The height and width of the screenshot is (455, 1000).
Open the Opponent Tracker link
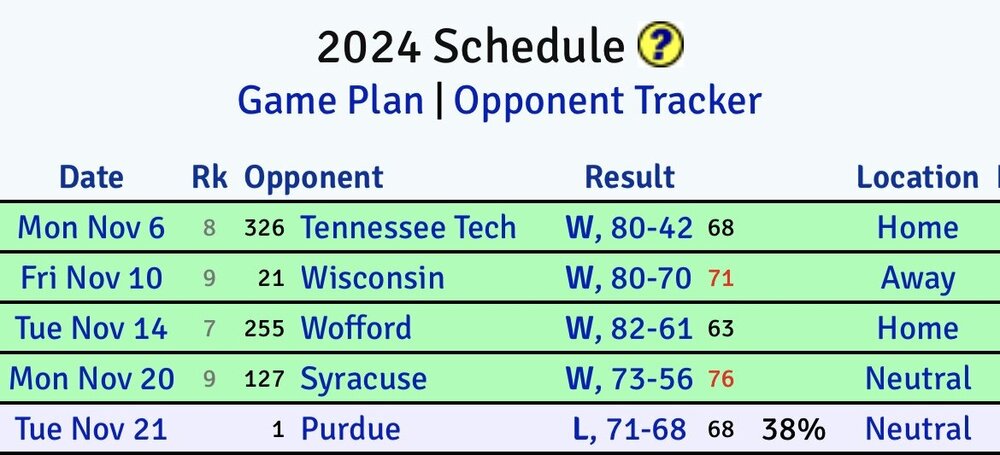tap(607, 101)
